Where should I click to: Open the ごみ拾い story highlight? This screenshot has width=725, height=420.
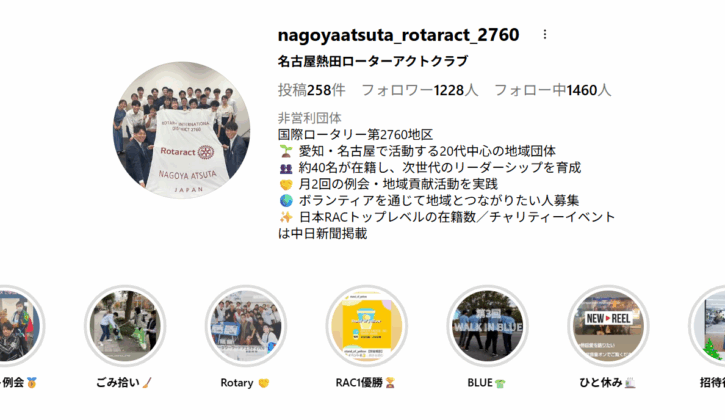pyautogui.click(x=123, y=327)
